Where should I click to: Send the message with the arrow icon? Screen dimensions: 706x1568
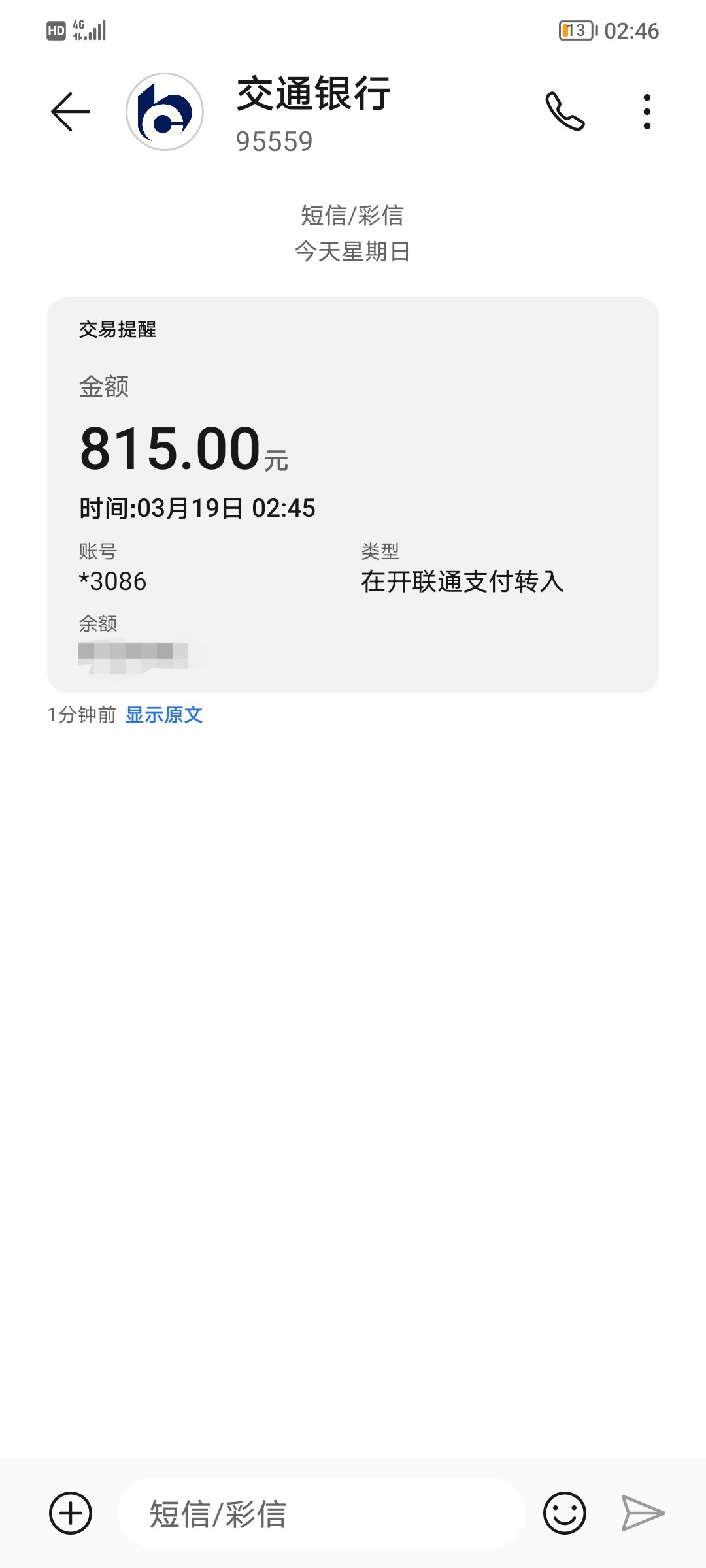tap(643, 1513)
